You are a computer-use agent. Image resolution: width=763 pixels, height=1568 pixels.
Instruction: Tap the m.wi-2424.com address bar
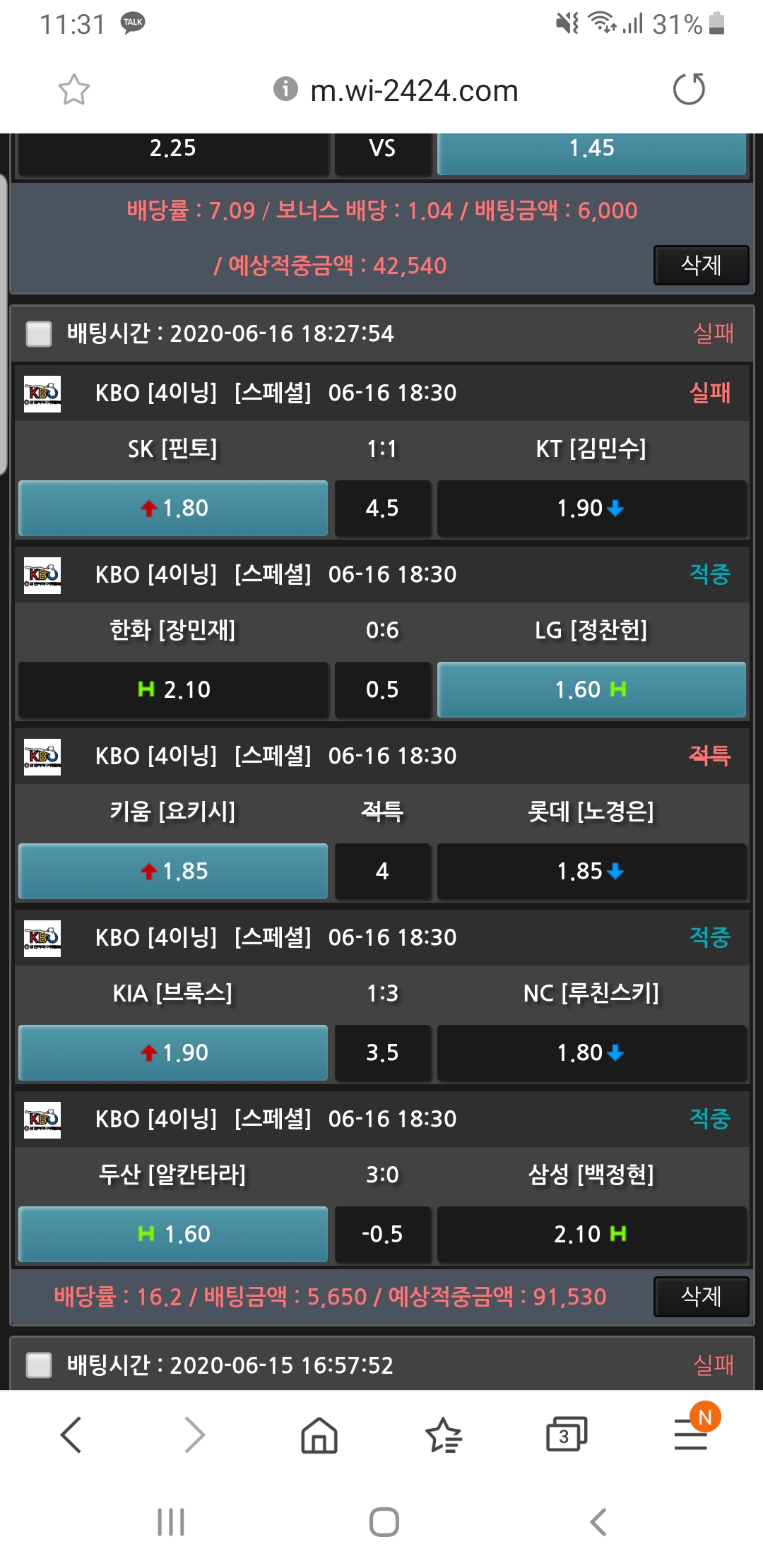coord(413,91)
